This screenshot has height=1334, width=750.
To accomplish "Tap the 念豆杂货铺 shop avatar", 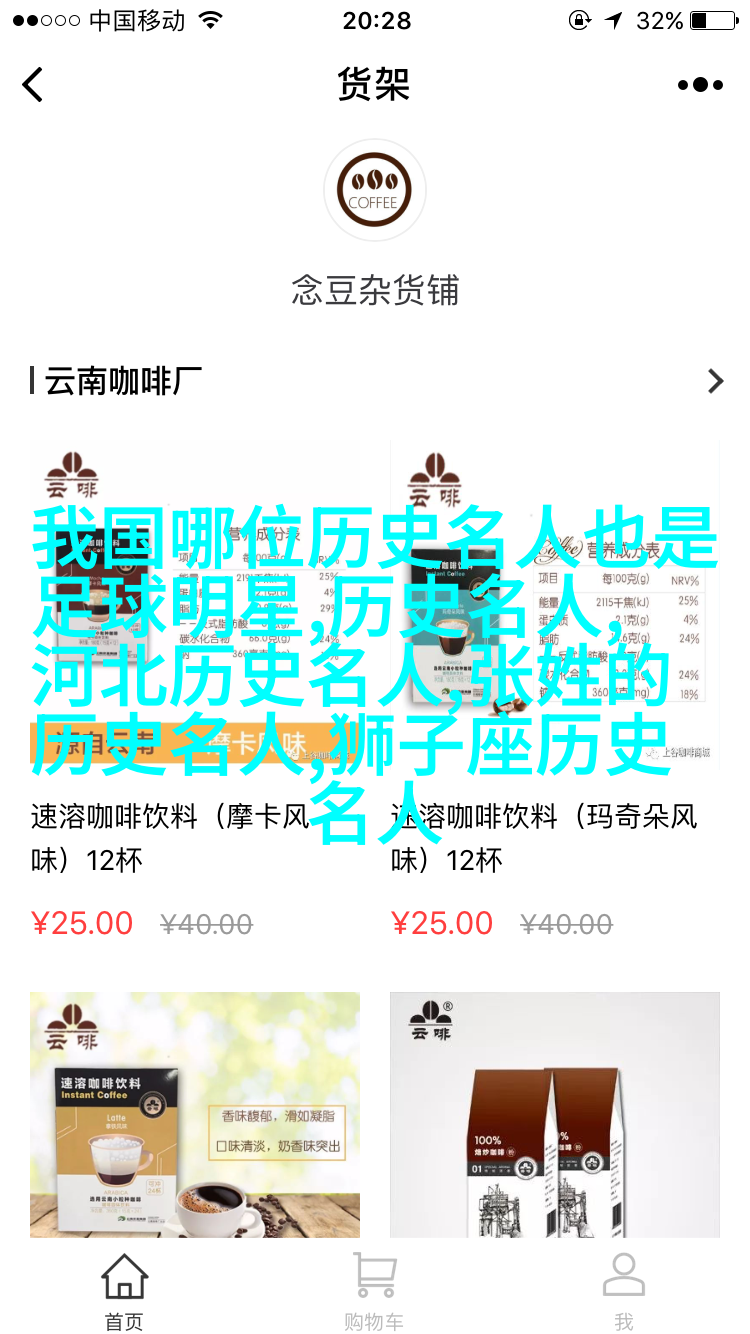I will coord(375,190).
